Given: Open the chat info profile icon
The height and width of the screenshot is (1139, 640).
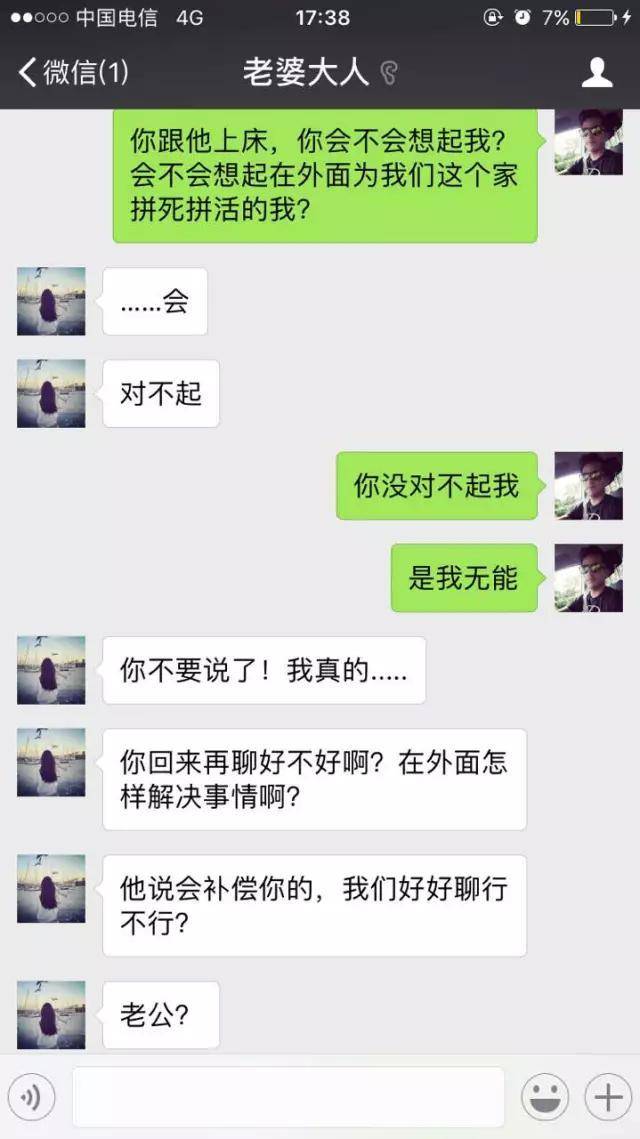Looking at the screenshot, I should [x=597, y=72].
